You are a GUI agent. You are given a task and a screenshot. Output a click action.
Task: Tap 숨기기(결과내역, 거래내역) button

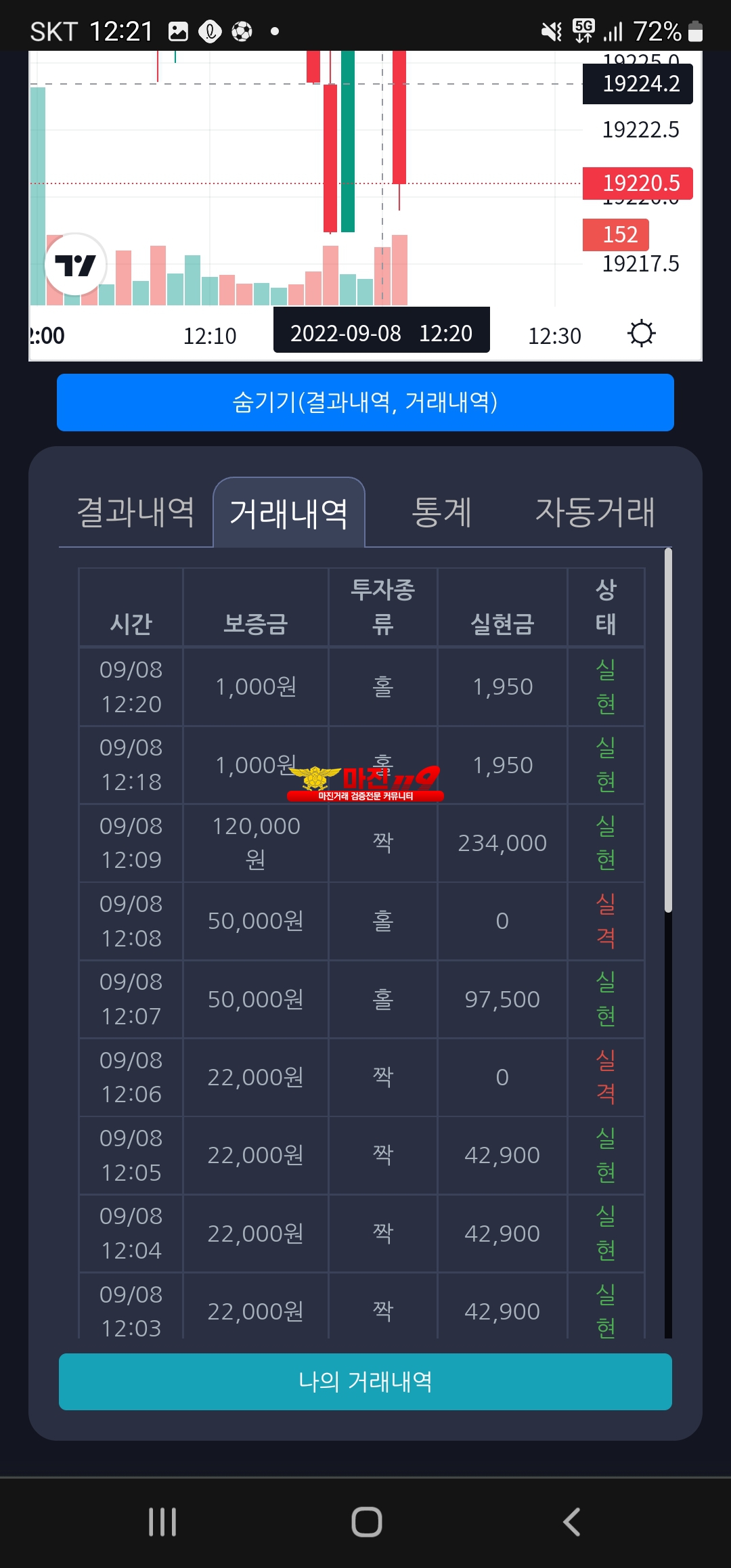click(x=365, y=402)
